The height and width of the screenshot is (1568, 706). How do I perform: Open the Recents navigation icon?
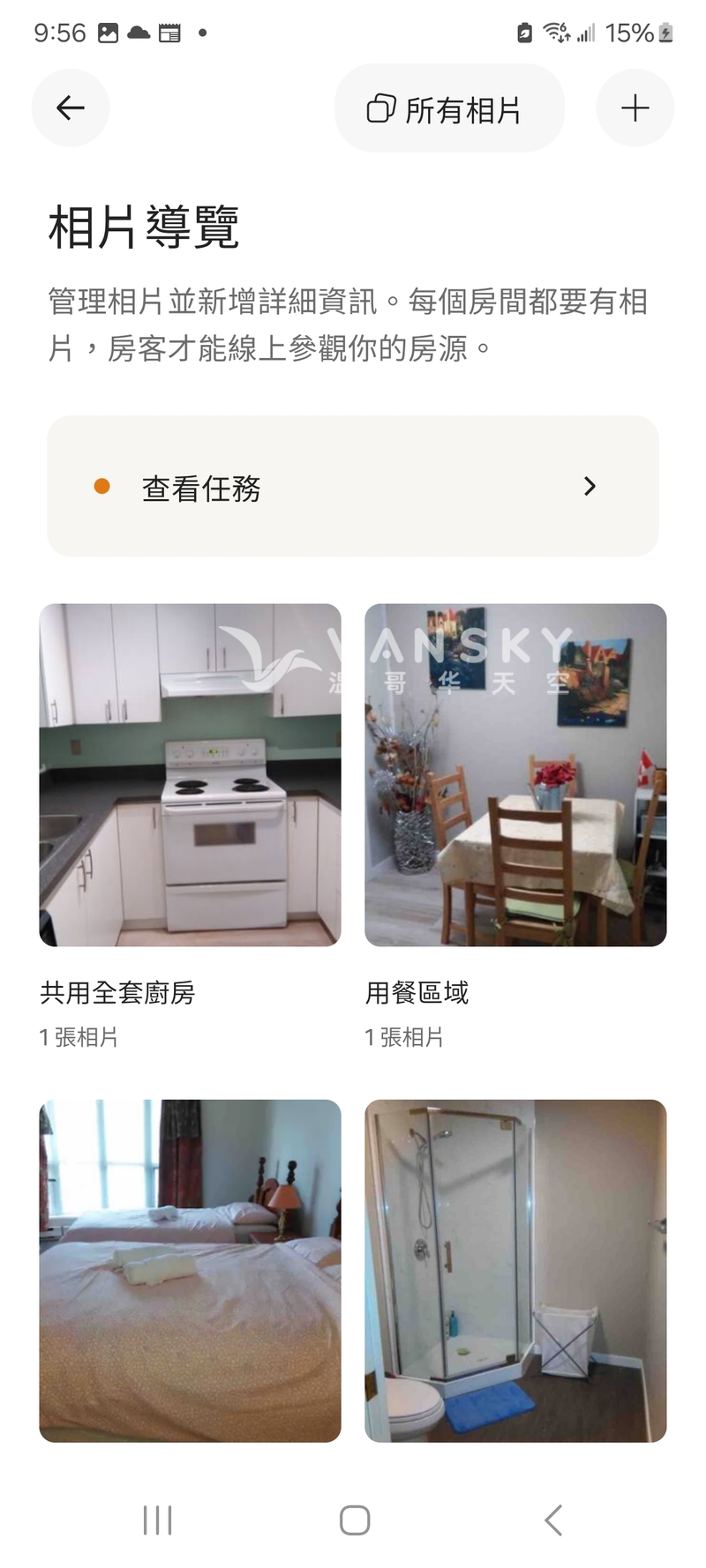tap(156, 1519)
